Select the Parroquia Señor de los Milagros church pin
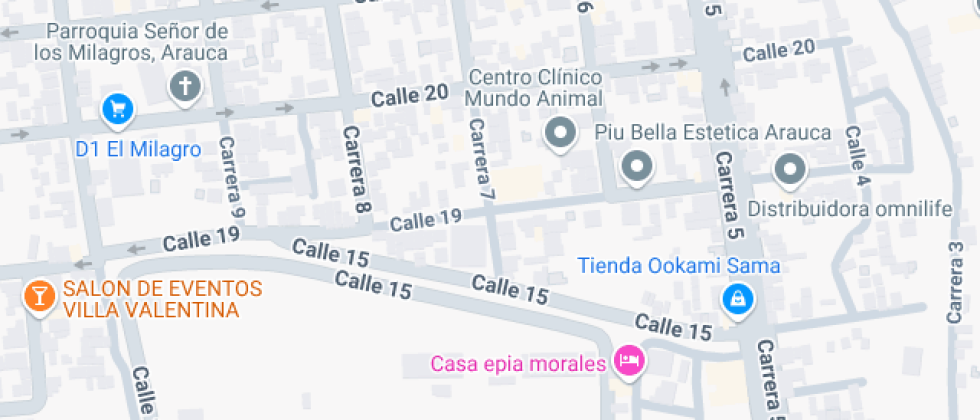This screenshot has height=420, width=980. point(184,87)
